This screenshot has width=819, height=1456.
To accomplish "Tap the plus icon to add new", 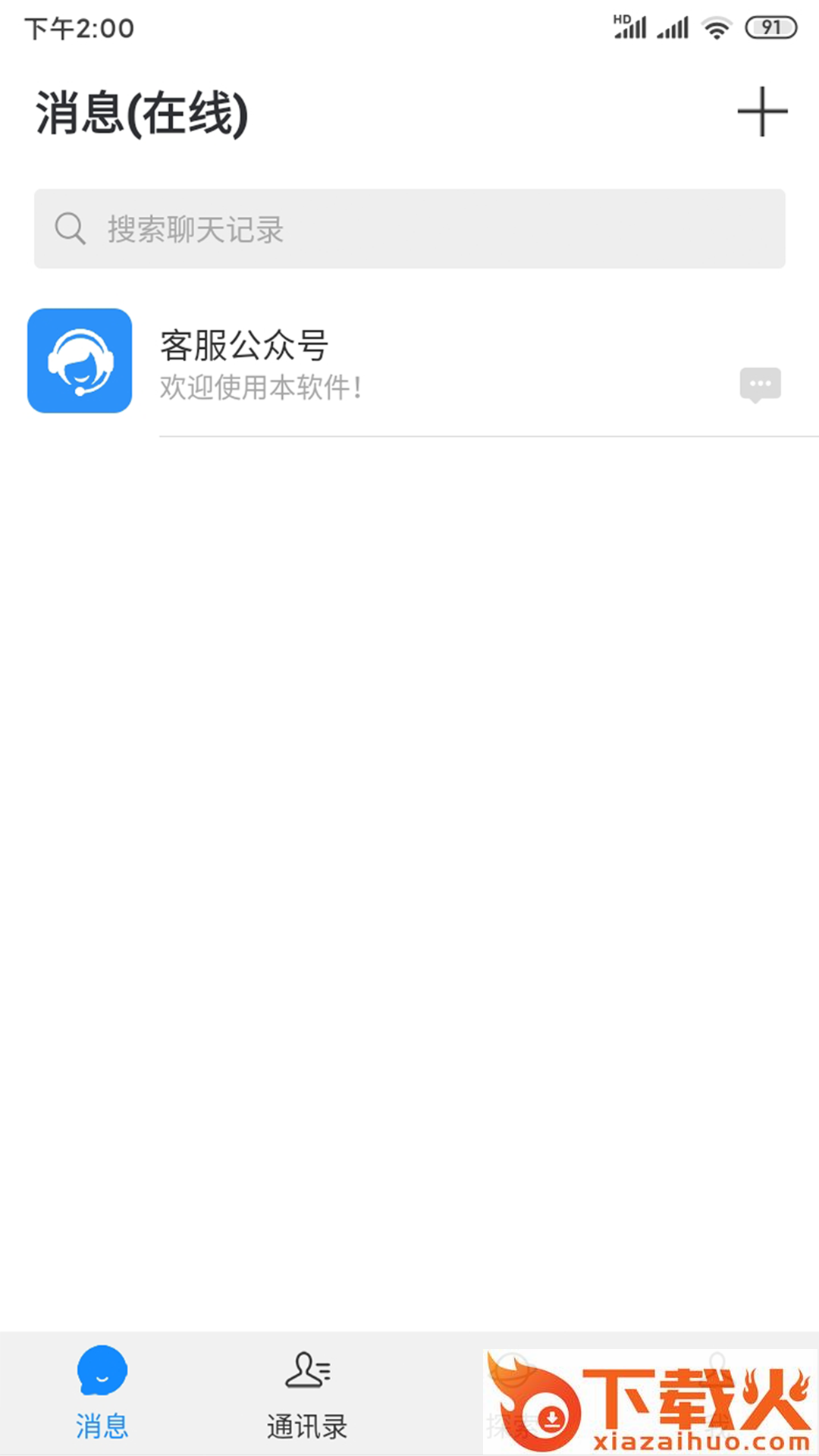I will [x=762, y=111].
